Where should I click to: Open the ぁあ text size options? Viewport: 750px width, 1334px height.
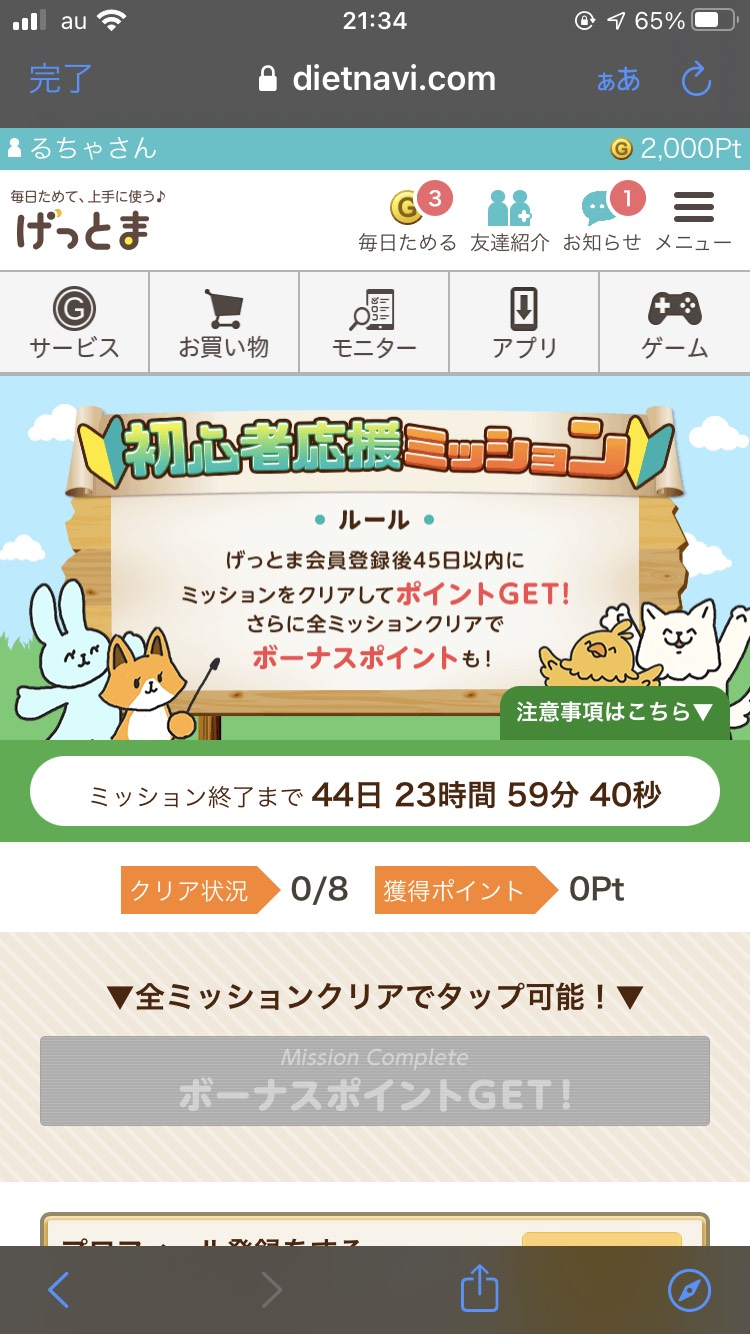tap(618, 80)
